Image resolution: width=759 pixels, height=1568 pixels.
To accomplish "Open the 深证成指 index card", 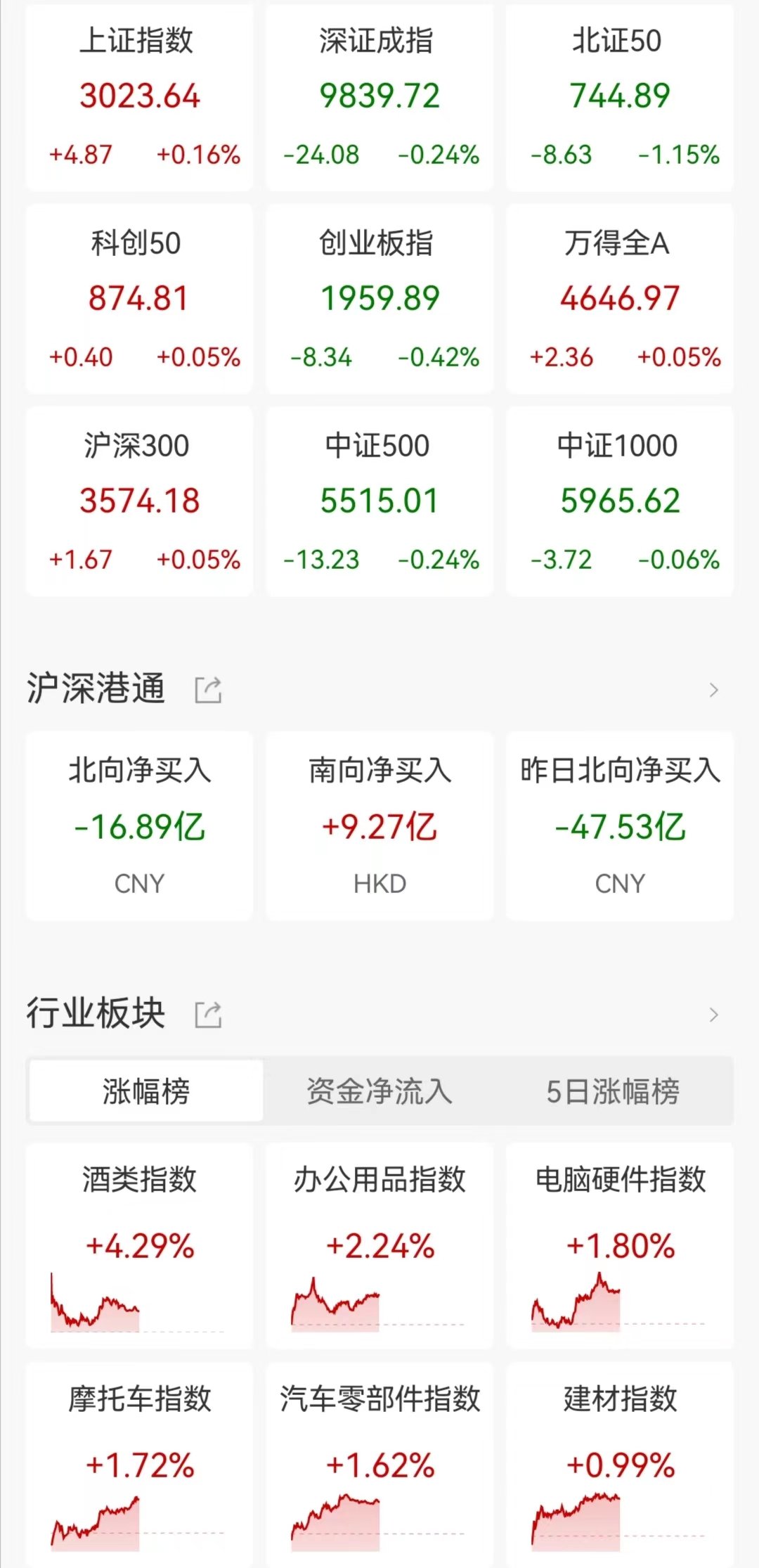I will pyautogui.click(x=379, y=97).
